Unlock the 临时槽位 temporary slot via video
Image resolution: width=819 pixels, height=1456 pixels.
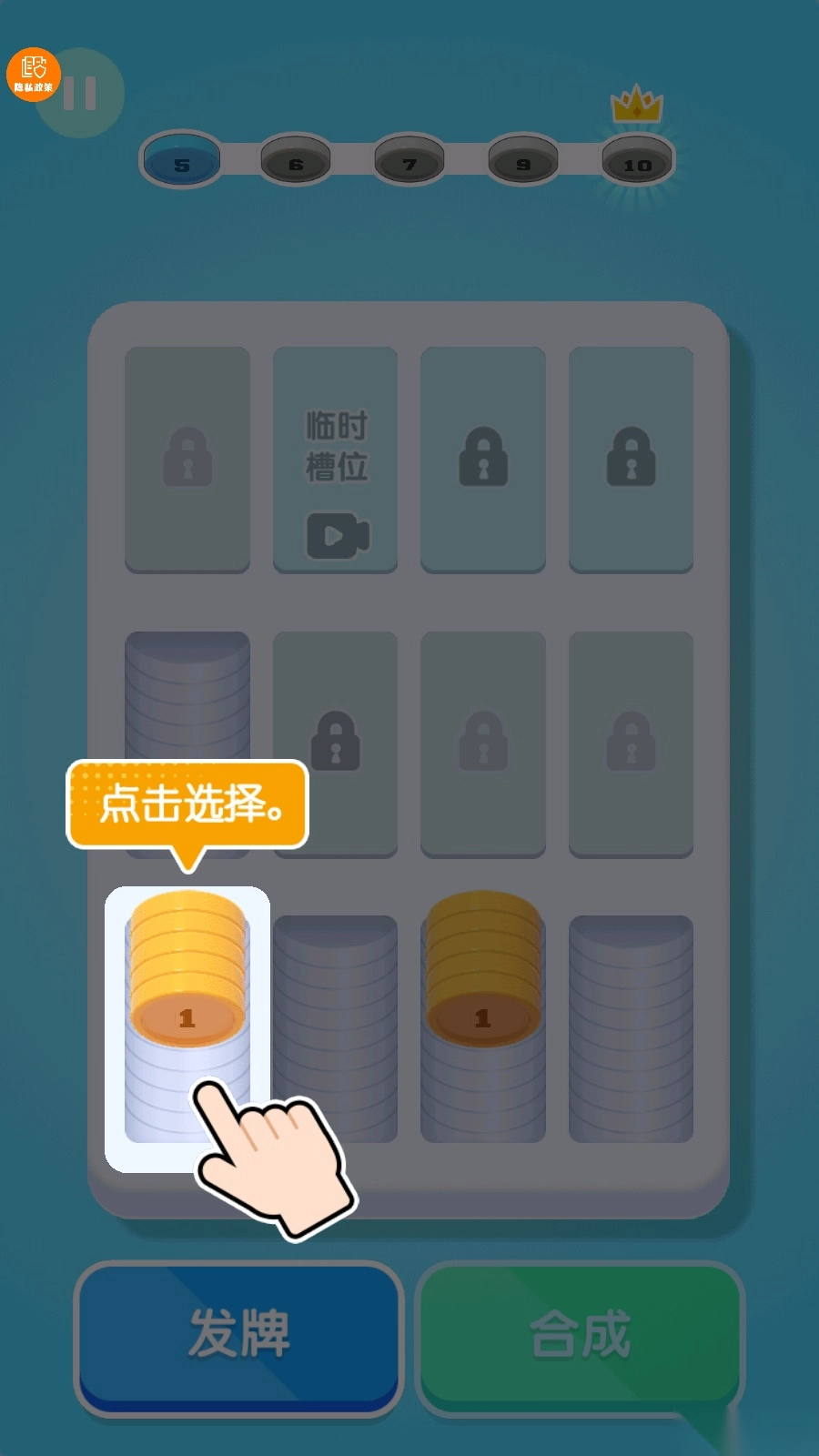[x=336, y=460]
